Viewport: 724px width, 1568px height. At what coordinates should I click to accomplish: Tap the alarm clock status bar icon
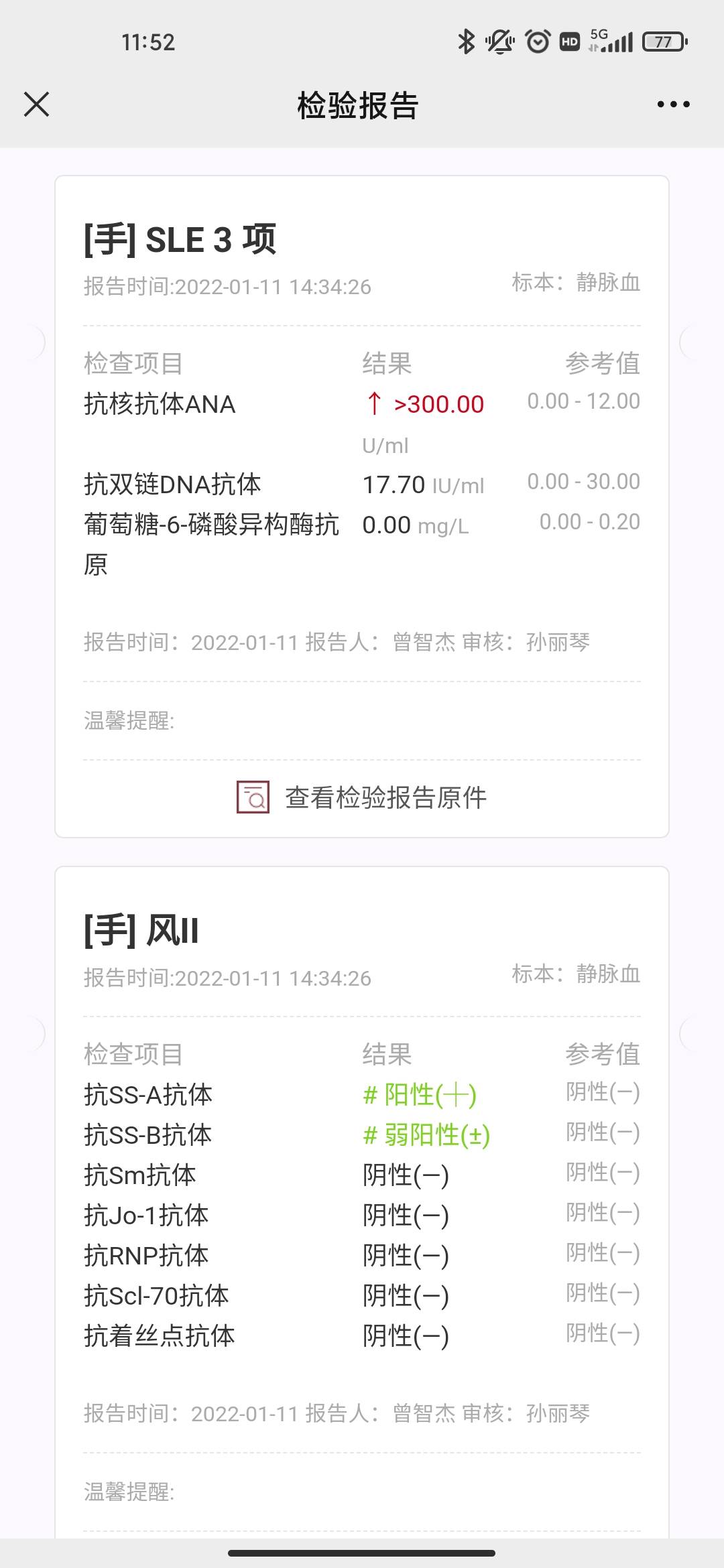[x=536, y=42]
